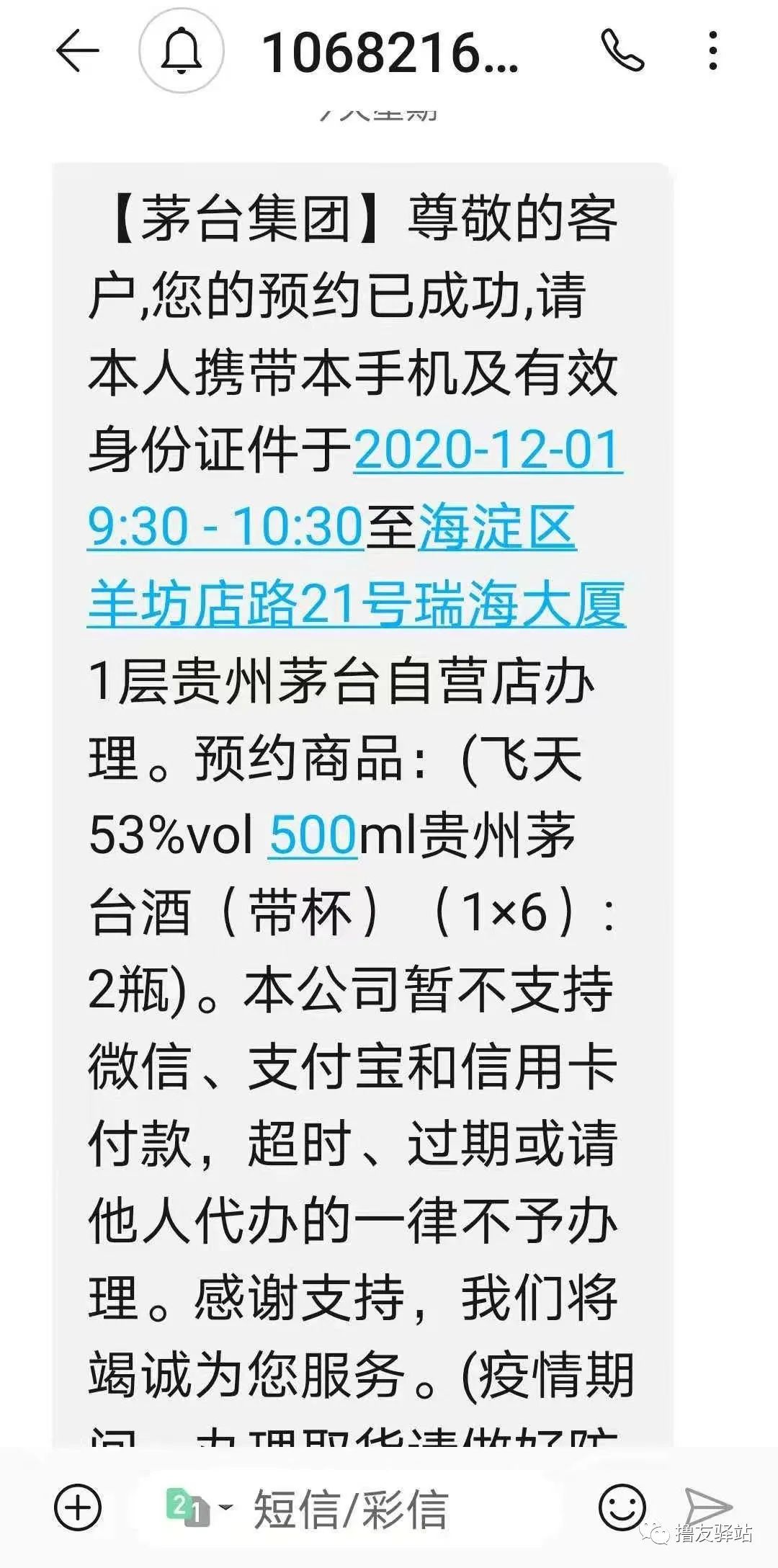778x1568 pixels.
Task: Open the three-dot overflow menu
Action: [x=712, y=50]
